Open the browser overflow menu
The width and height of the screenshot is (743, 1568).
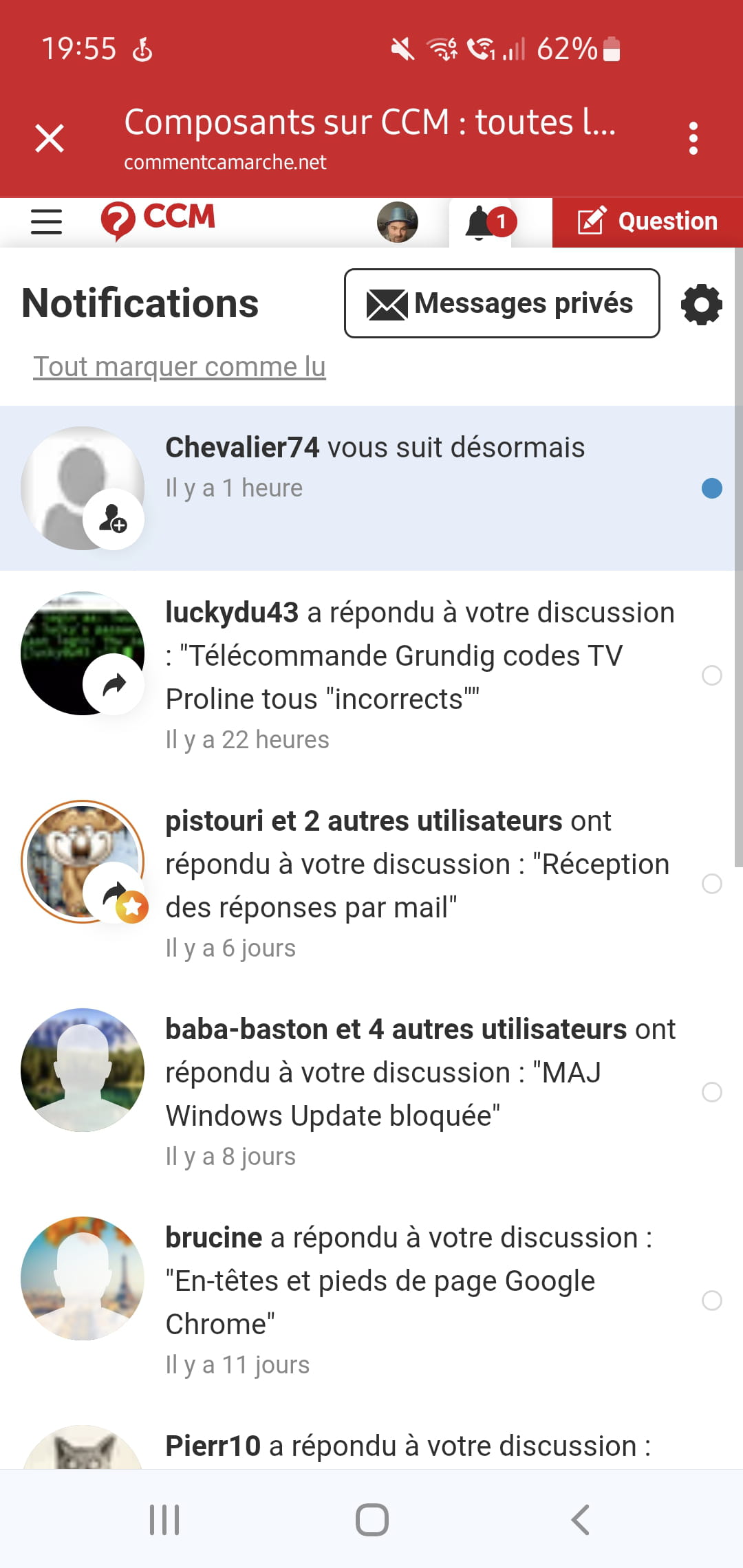(x=693, y=138)
